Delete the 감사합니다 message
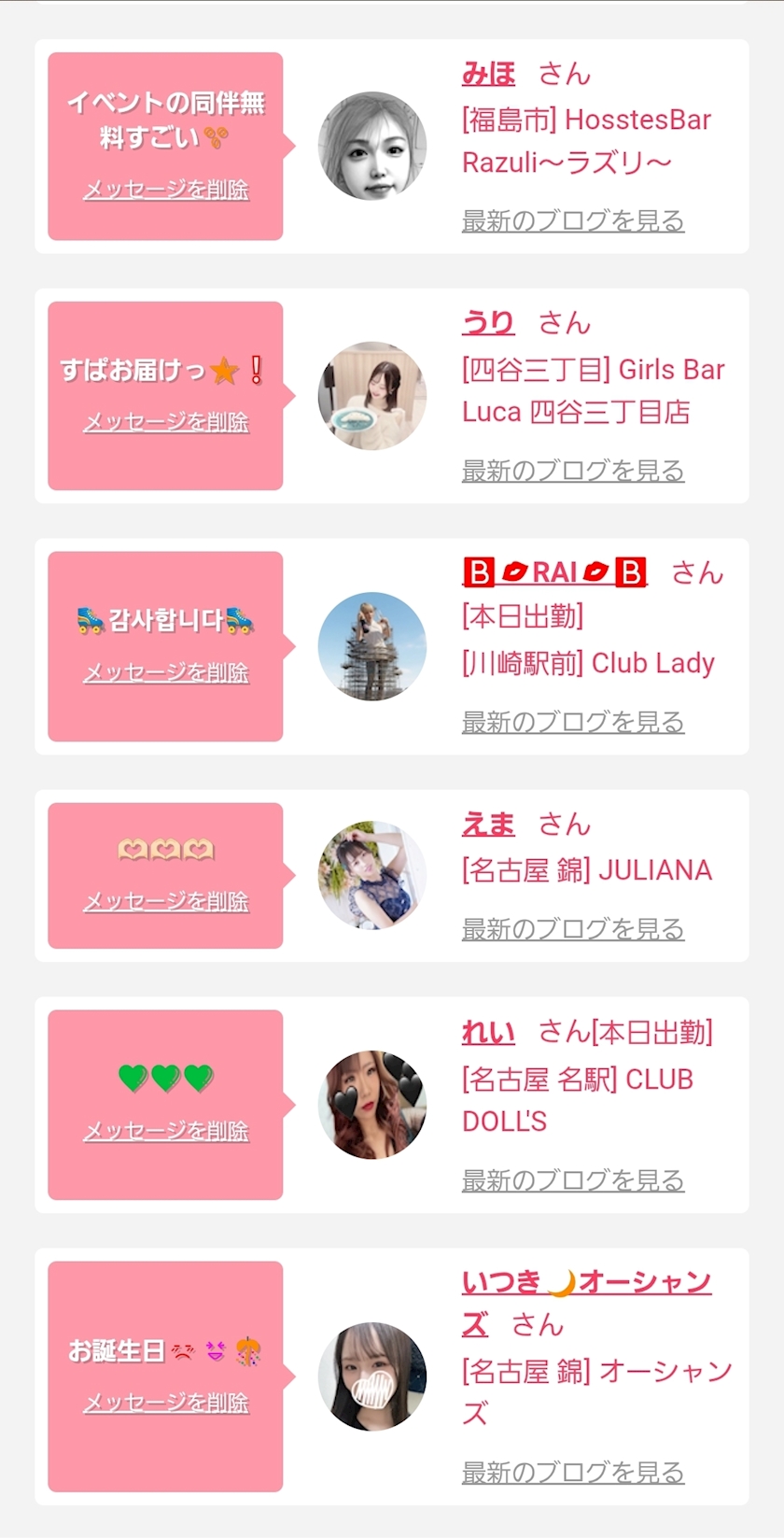This screenshot has height=1538, width=784. coord(166,672)
